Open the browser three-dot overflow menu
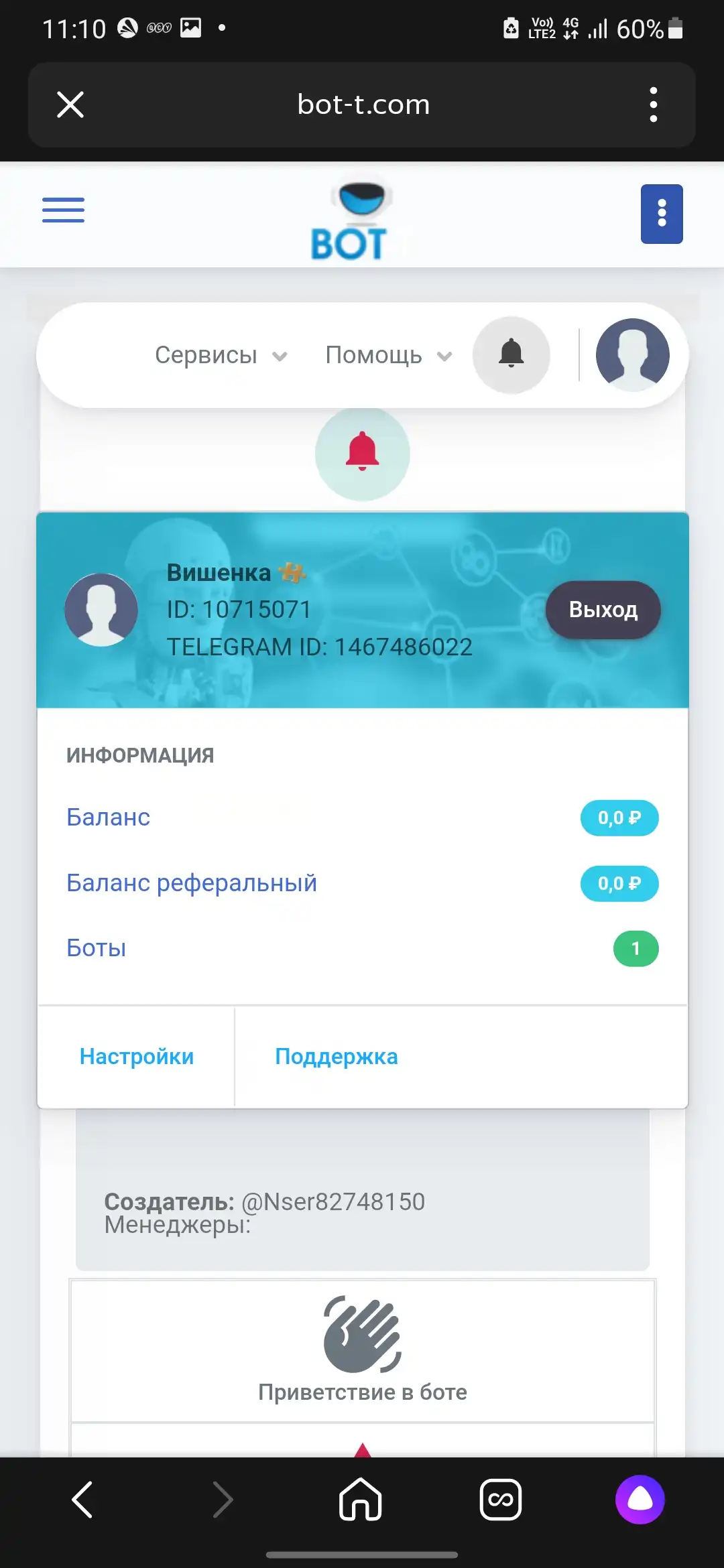 [654, 105]
